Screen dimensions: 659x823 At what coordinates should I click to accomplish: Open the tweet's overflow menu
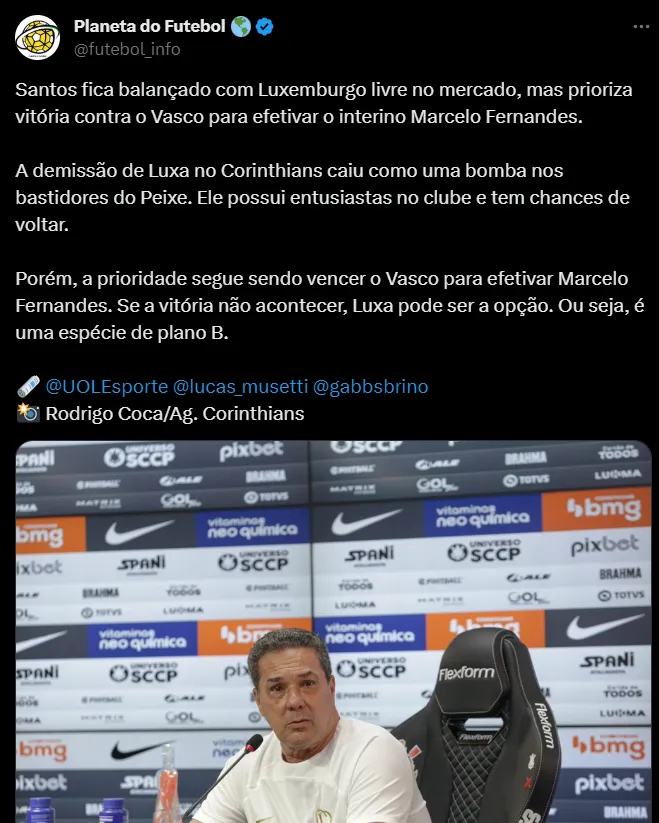pyautogui.click(x=641, y=28)
